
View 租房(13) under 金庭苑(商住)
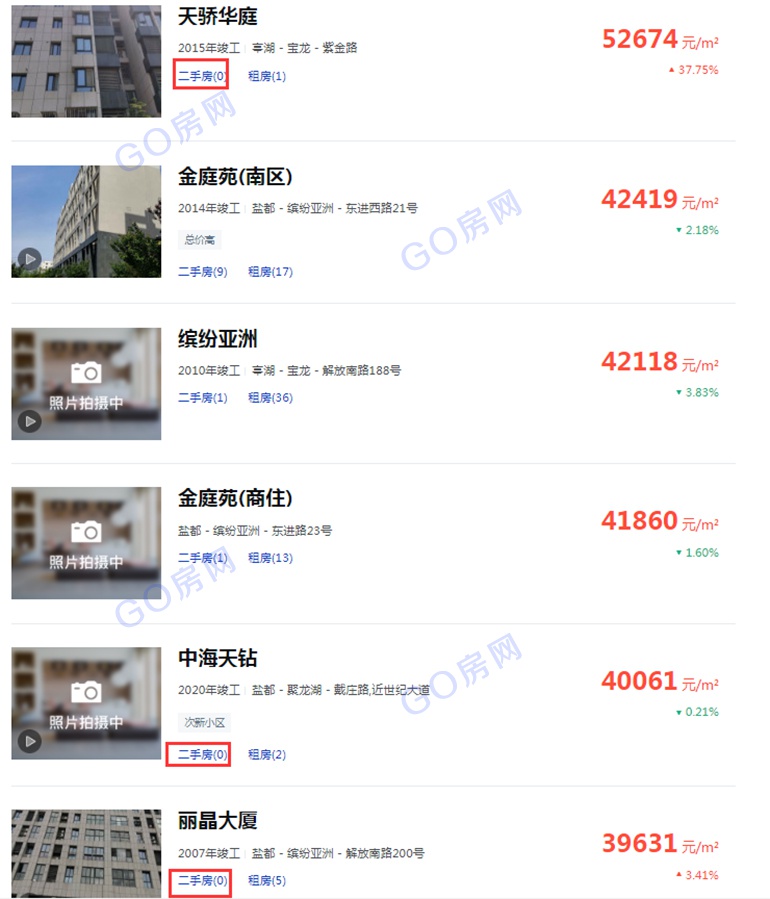pos(270,558)
